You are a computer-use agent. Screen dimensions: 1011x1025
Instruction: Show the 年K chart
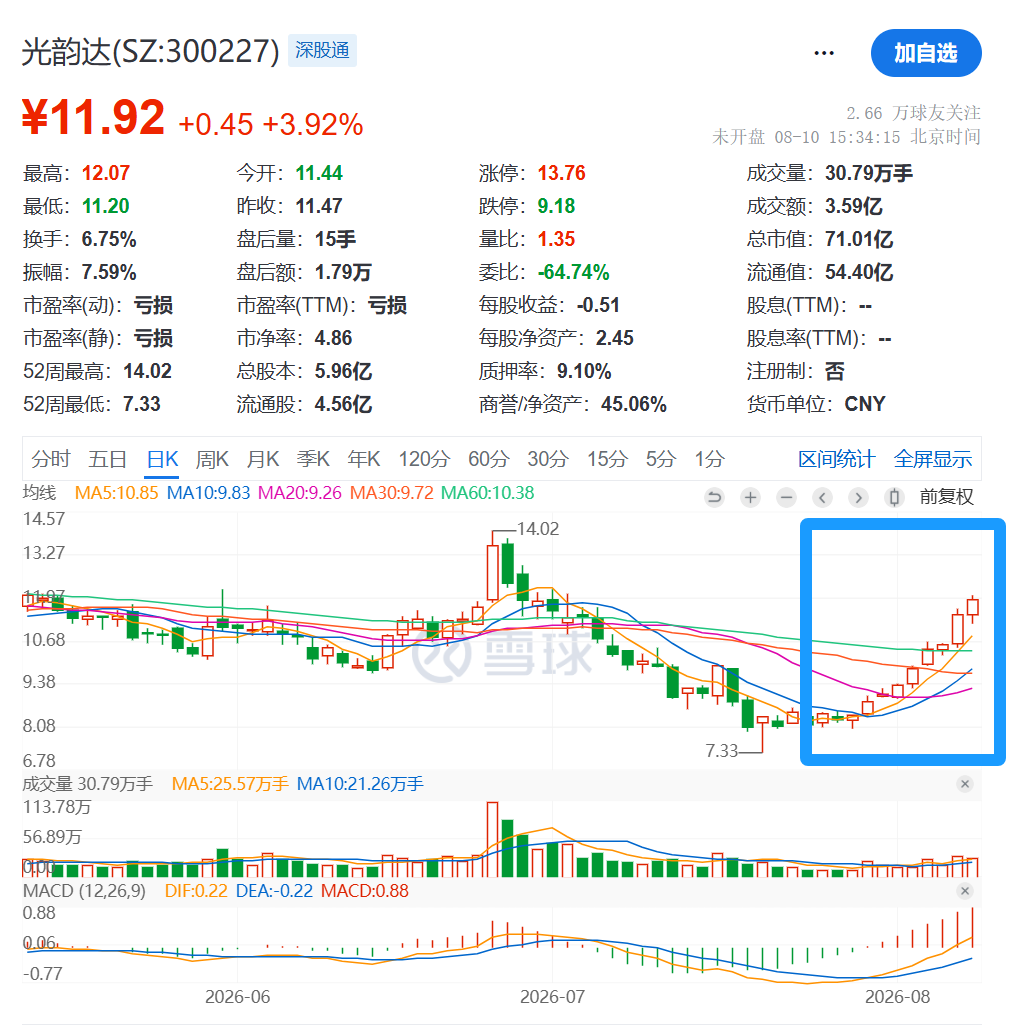coord(364,459)
